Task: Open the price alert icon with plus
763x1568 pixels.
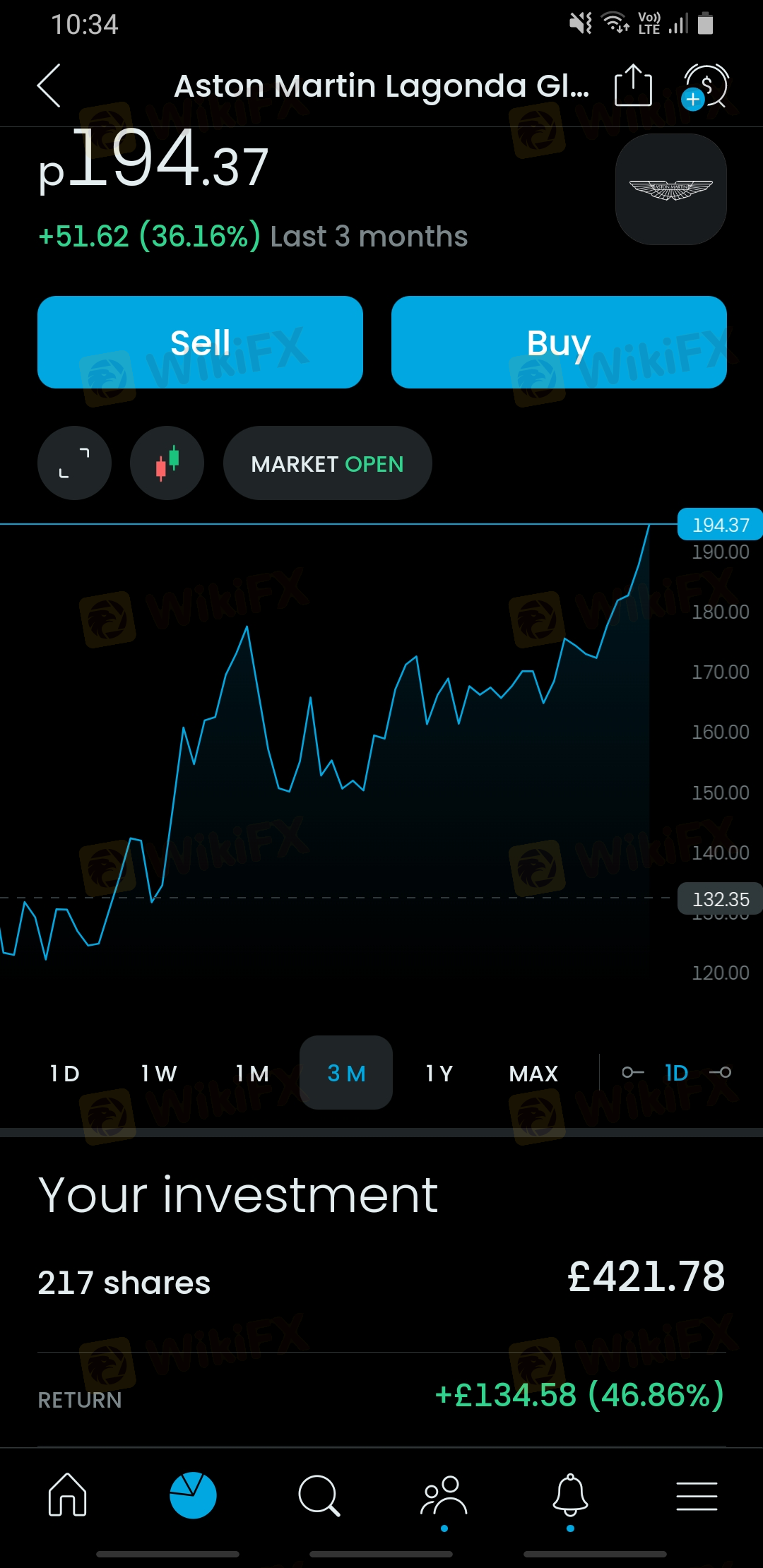Action: pos(705,86)
